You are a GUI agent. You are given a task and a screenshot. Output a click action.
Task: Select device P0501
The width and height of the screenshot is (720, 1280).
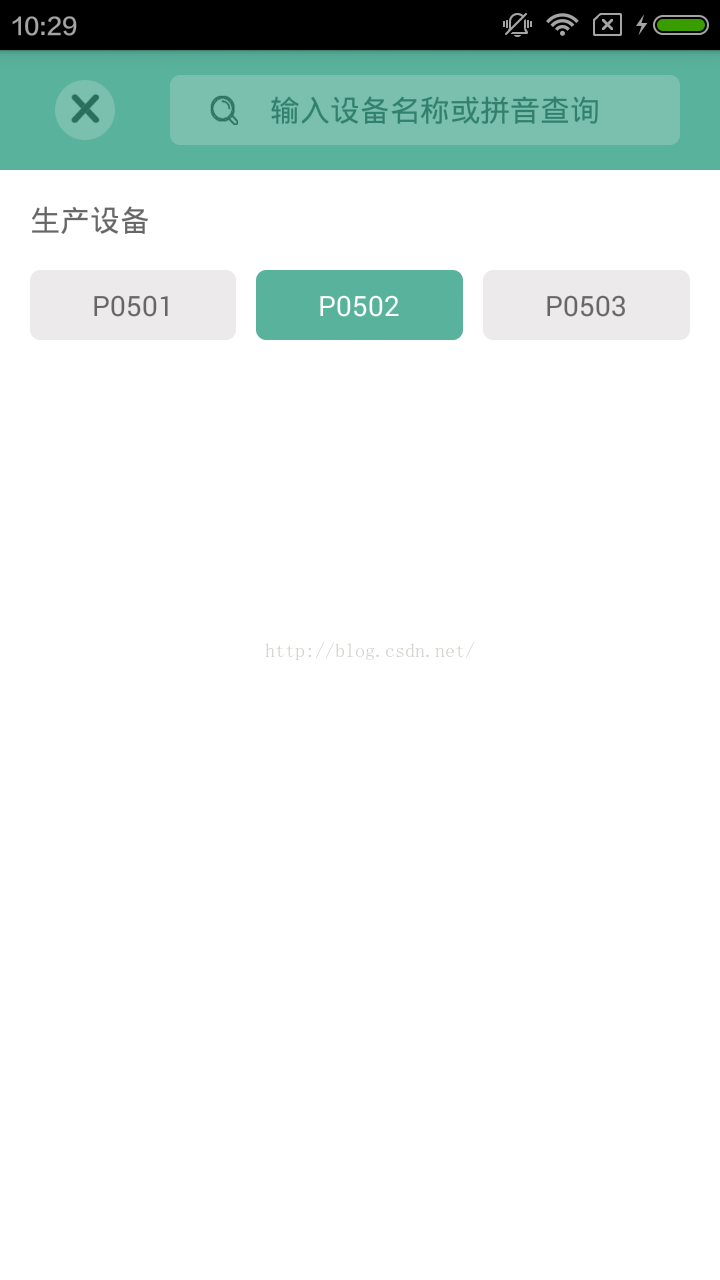133,305
